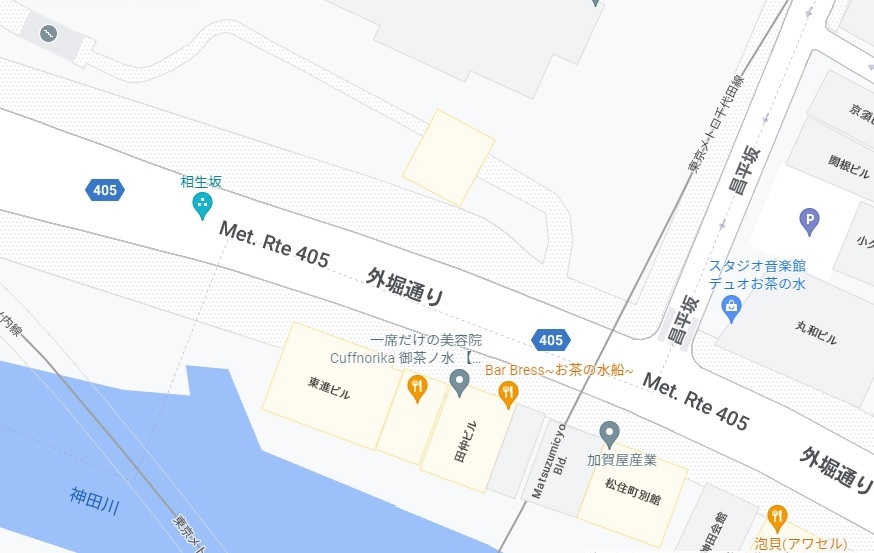Select the purple parking marker
The height and width of the screenshot is (553, 874).
809,220
